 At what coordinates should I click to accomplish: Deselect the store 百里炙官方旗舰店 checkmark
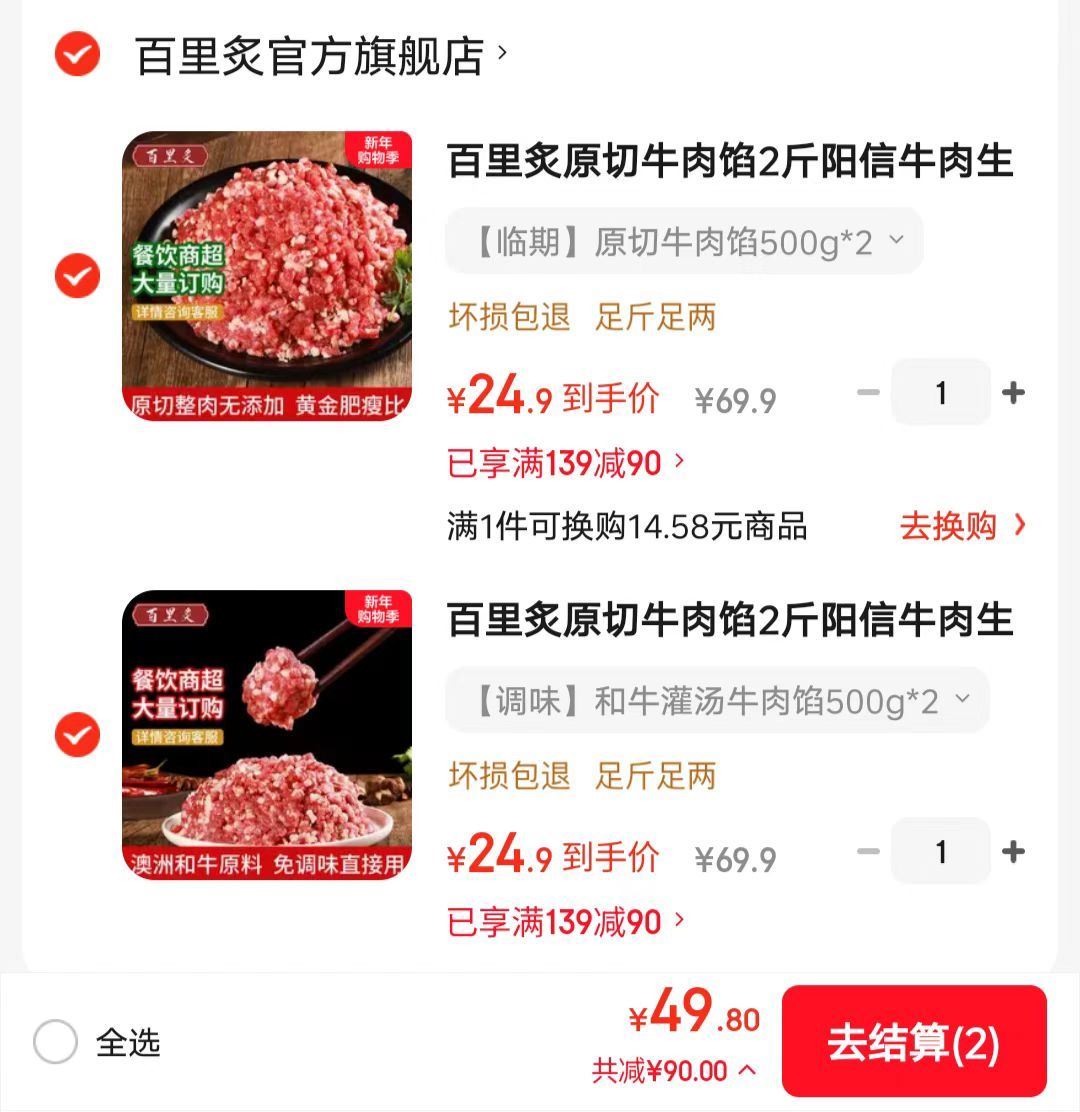76,55
